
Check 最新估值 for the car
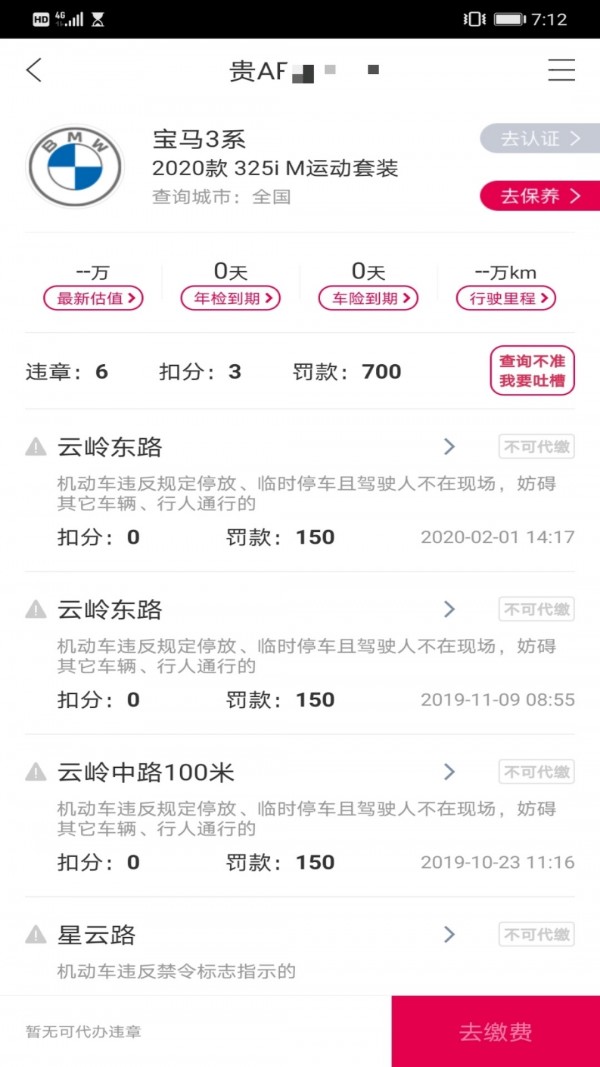point(93,298)
